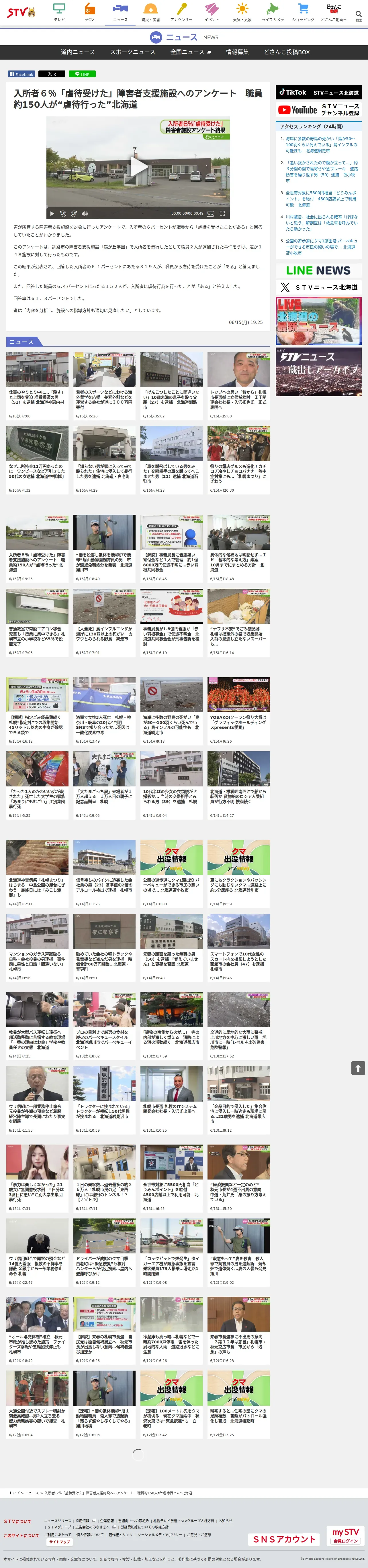Mute the video player volume
This screenshot has height=1568, width=368.
pyautogui.click(x=85, y=214)
